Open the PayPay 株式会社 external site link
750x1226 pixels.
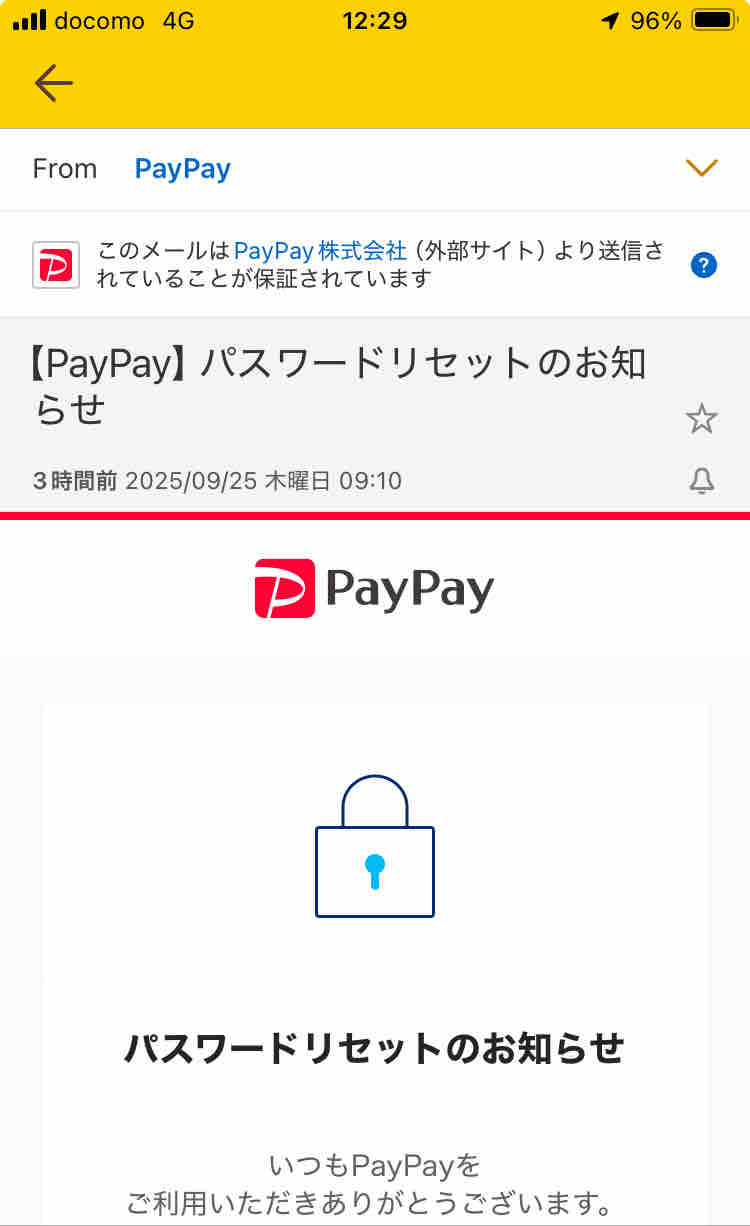[x=320, y=251]
